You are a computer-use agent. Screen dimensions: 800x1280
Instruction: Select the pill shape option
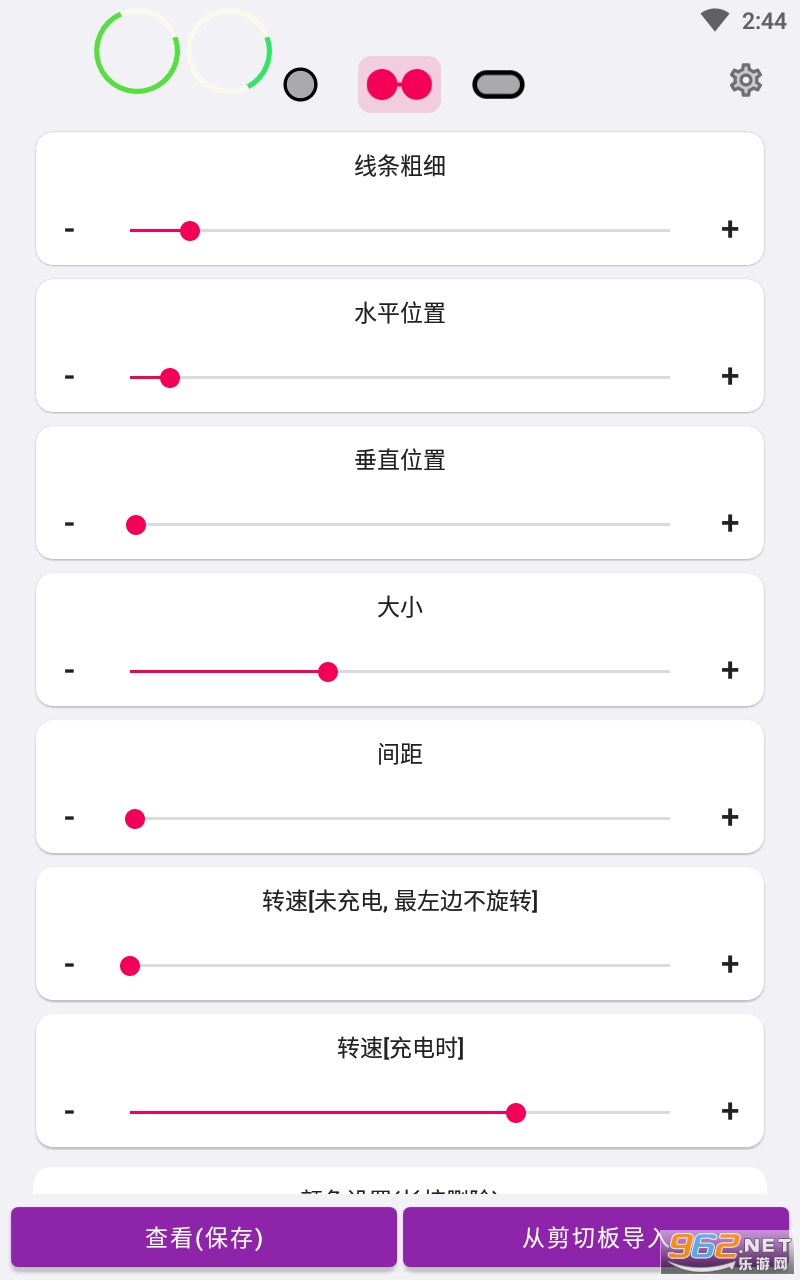coord(498,85)
